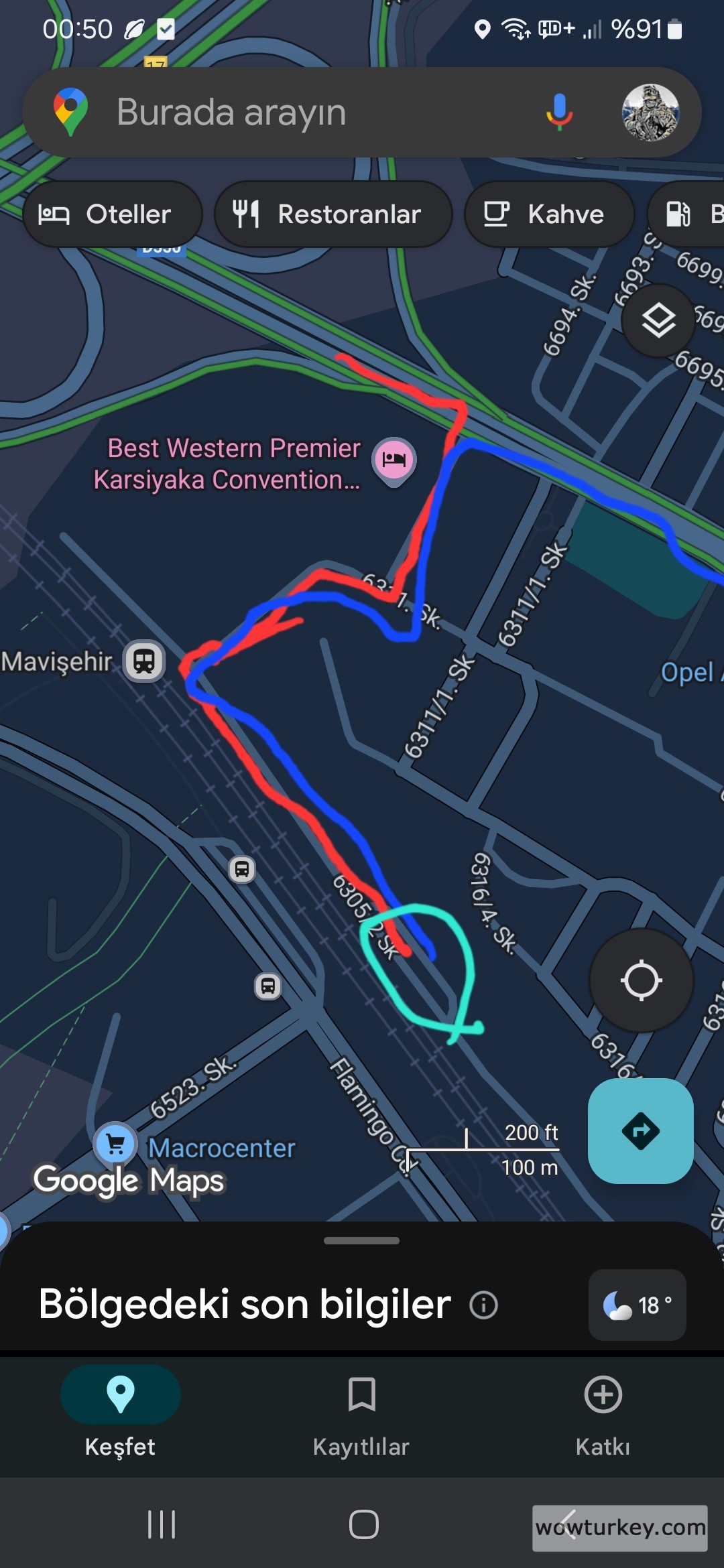Open the map layers button
Screen dimensions: 724x1568
[x=658, y=320]
